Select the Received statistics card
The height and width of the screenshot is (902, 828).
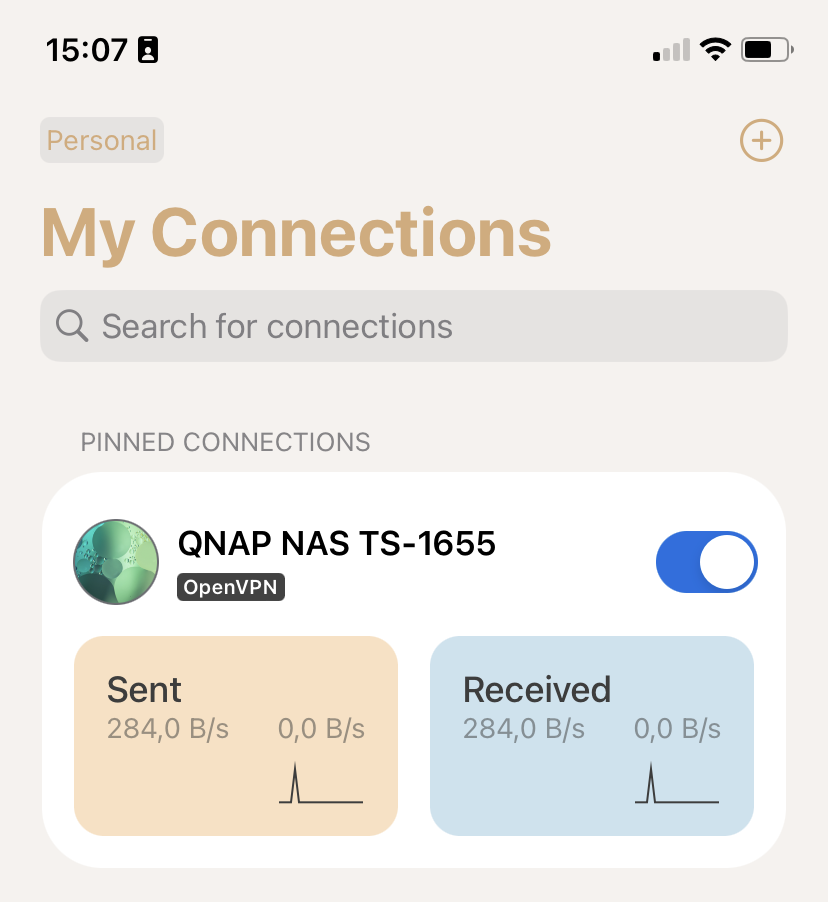pos(591,735)
